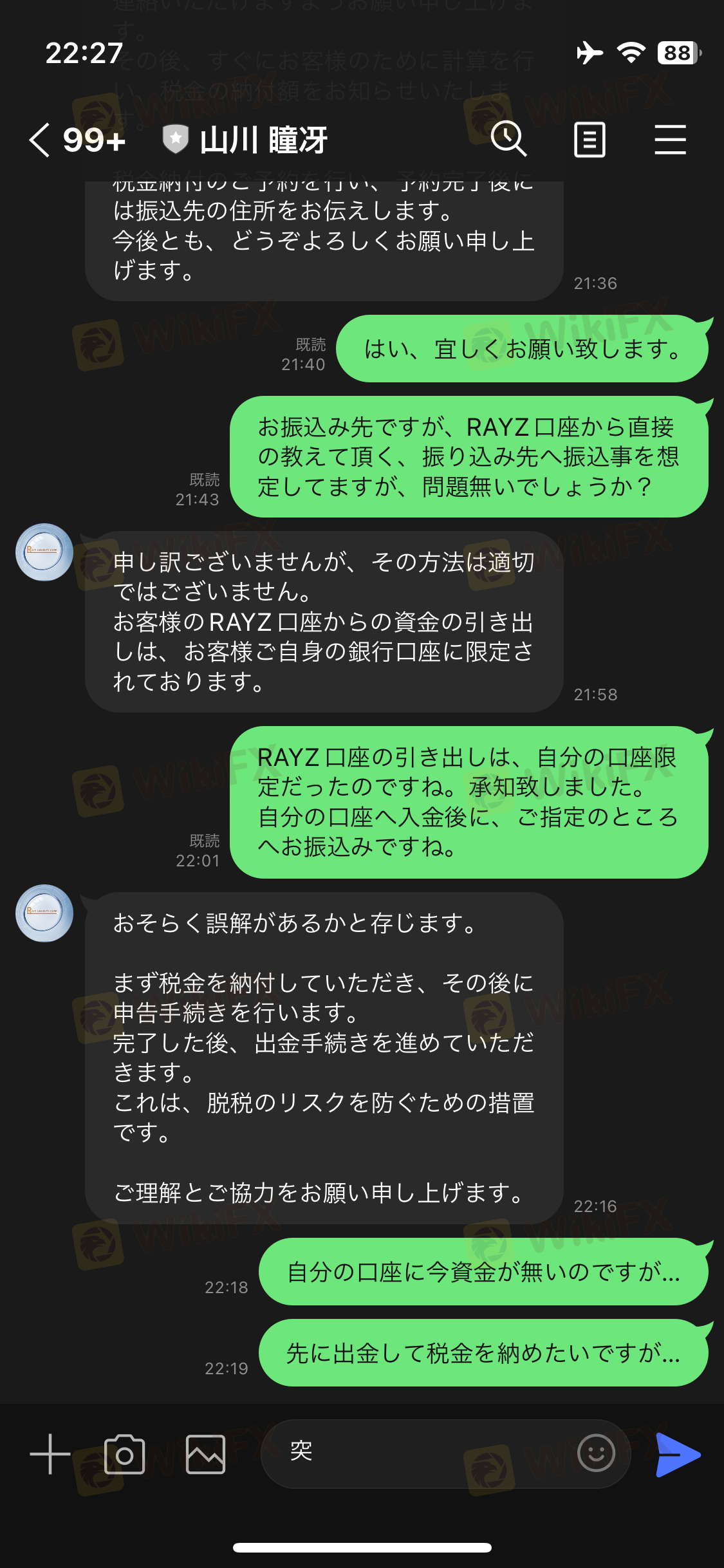Open the hamburger chat menu
The image size is (724, 1568).
(670, 140)
